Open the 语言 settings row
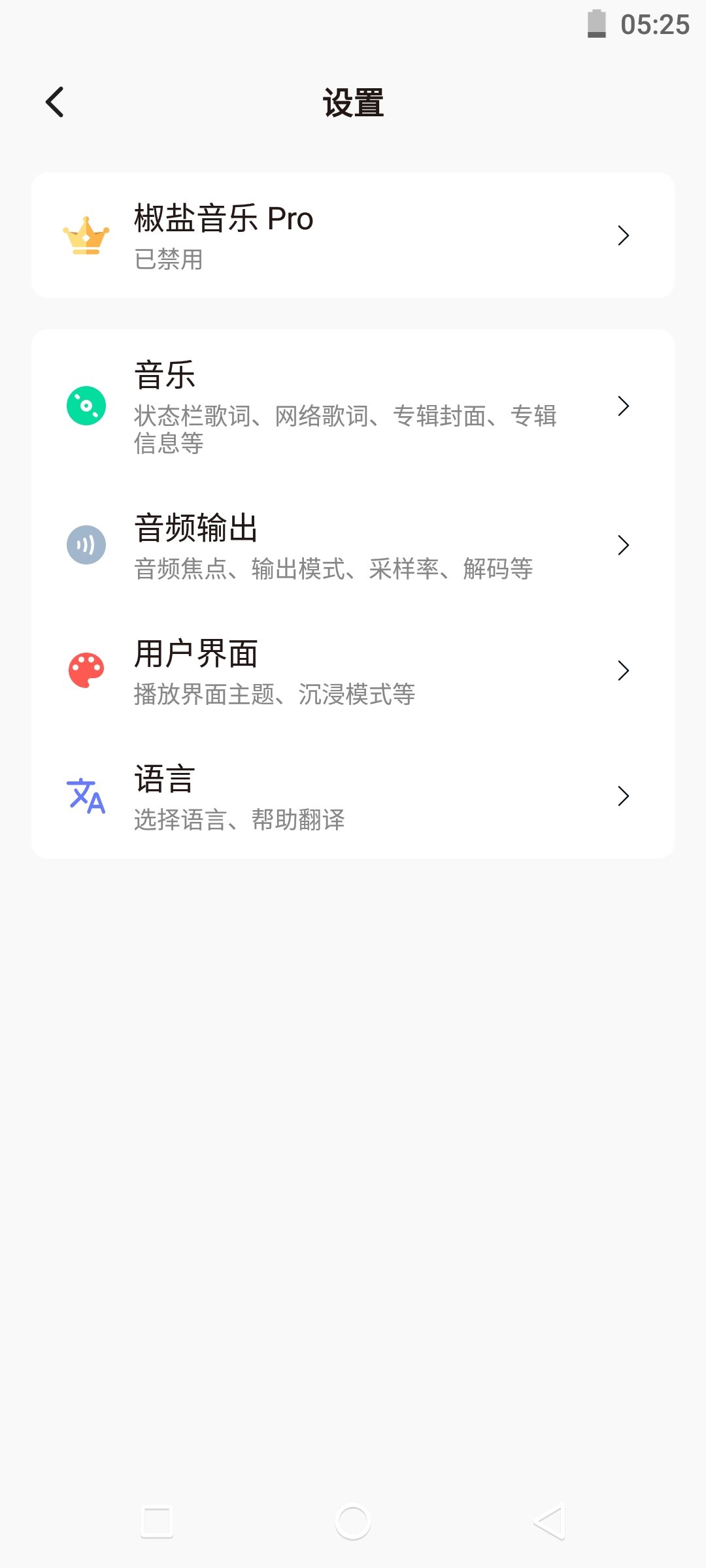The image size is (706, 1568). (x=353, y=796)
